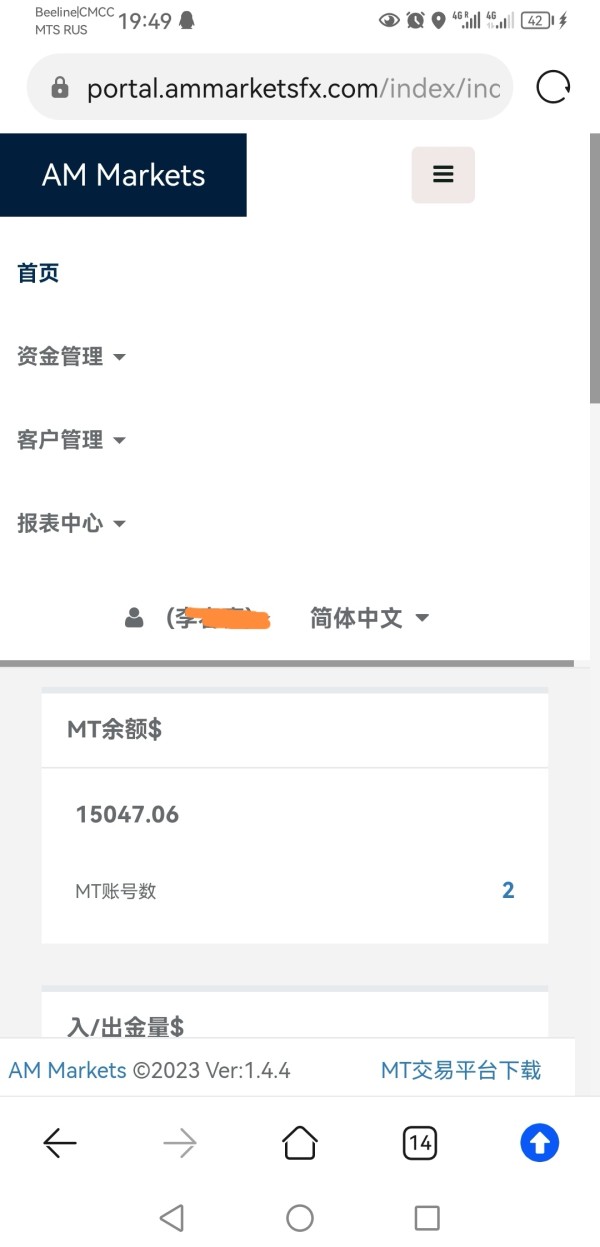Open the browser tabs switcher showing 14
The width and height of the screenshot is (600, 1247).
coord(420,1142)
